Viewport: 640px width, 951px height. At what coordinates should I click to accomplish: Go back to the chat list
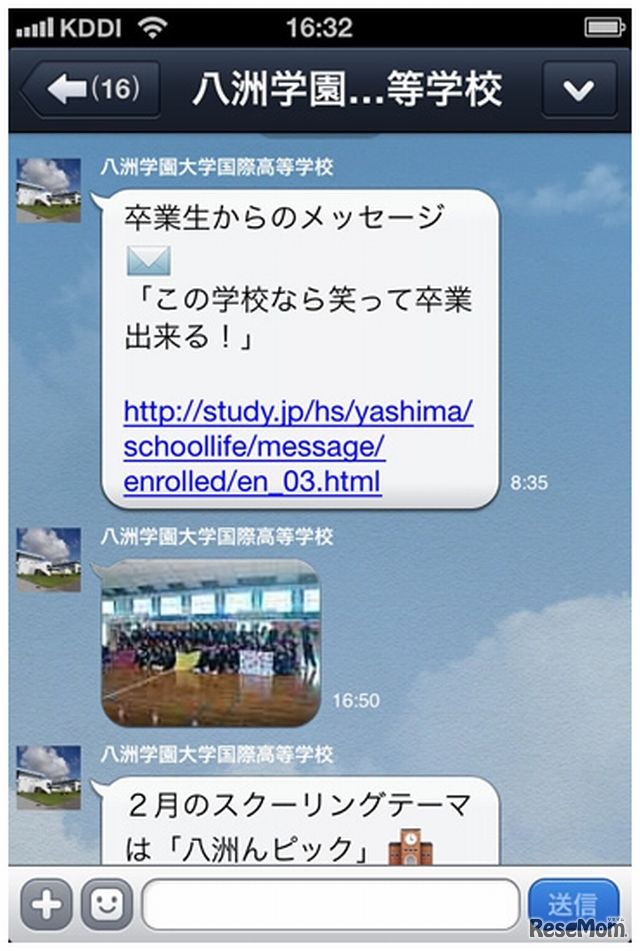pos(90,90)
